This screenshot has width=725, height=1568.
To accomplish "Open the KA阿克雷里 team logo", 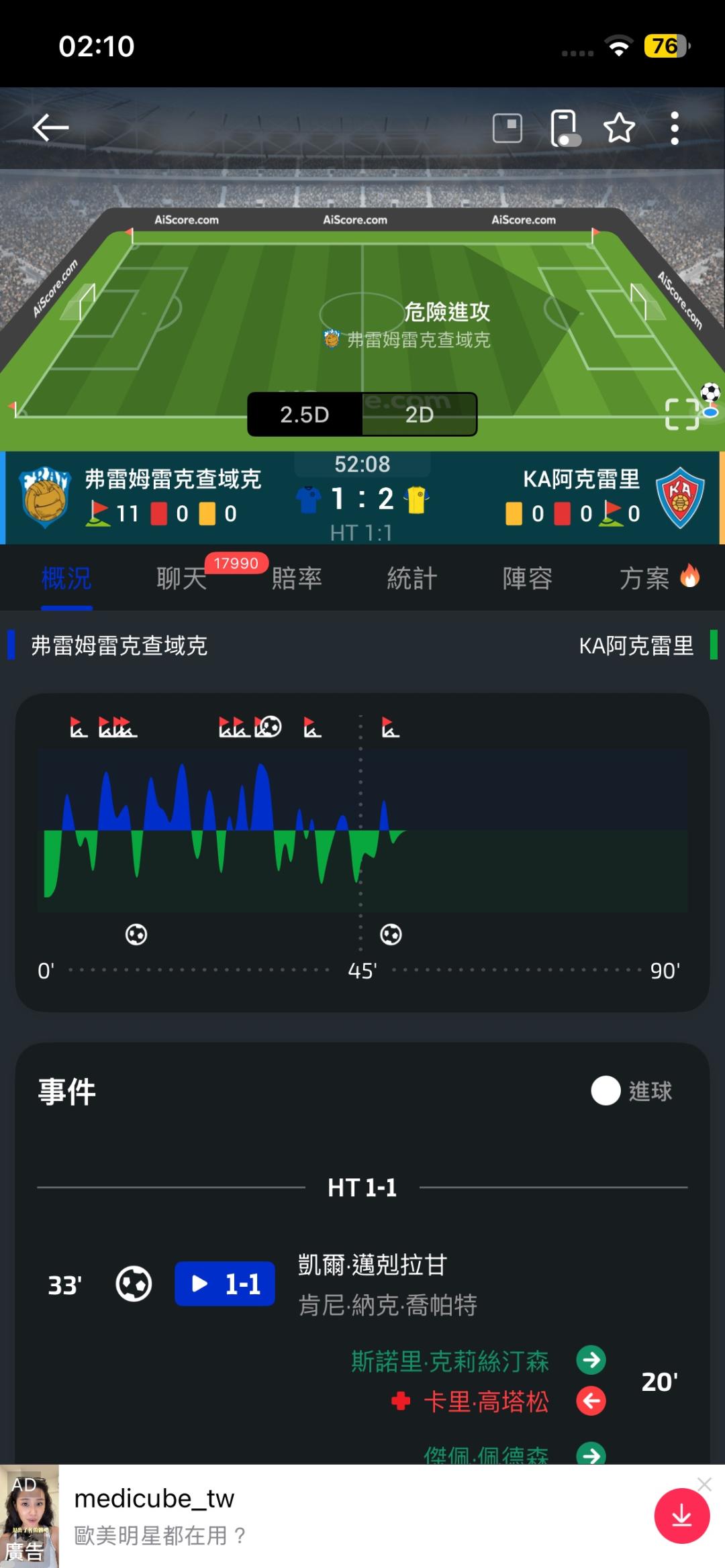I will pyautogui.click(x=680, y=497).
